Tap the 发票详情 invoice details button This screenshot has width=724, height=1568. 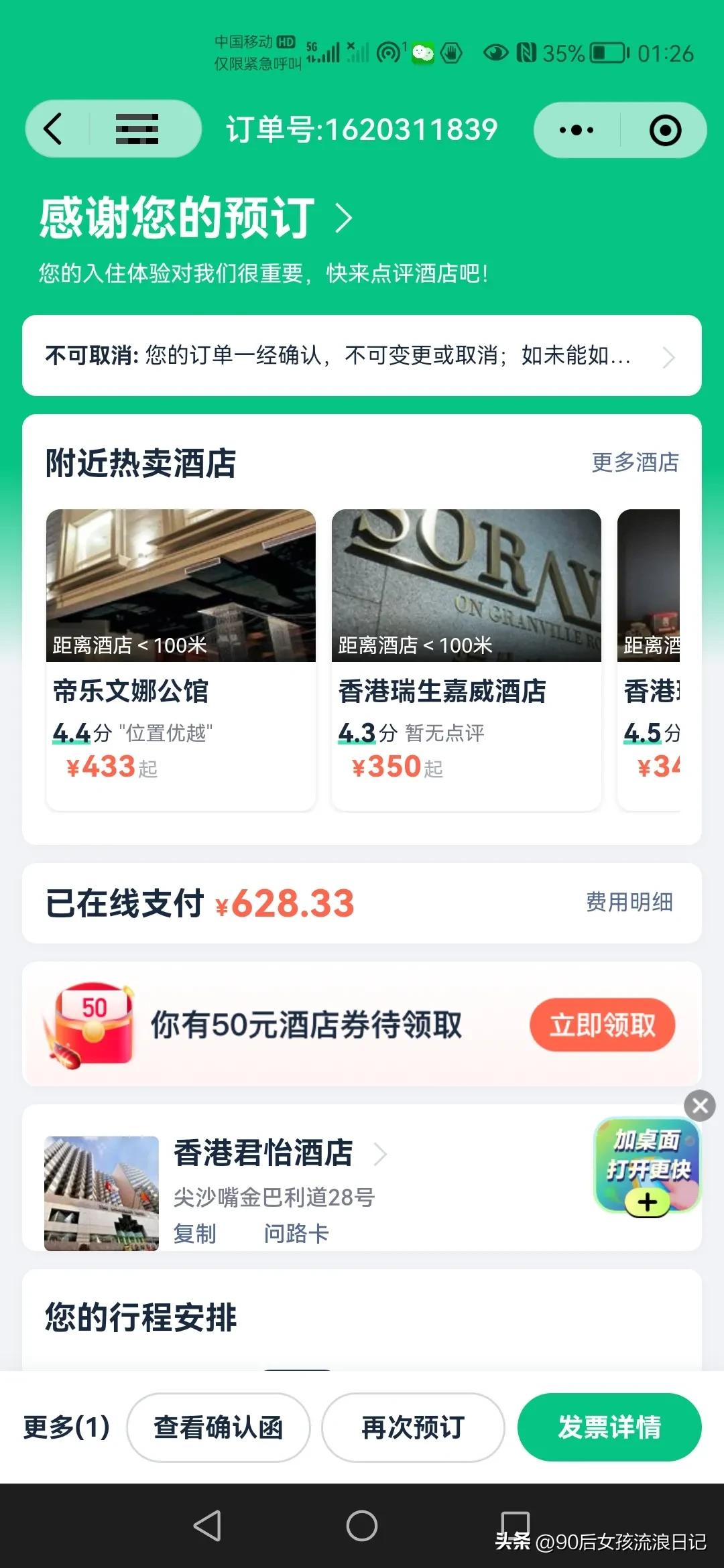pyautogui.click(x=609, y=1427)
